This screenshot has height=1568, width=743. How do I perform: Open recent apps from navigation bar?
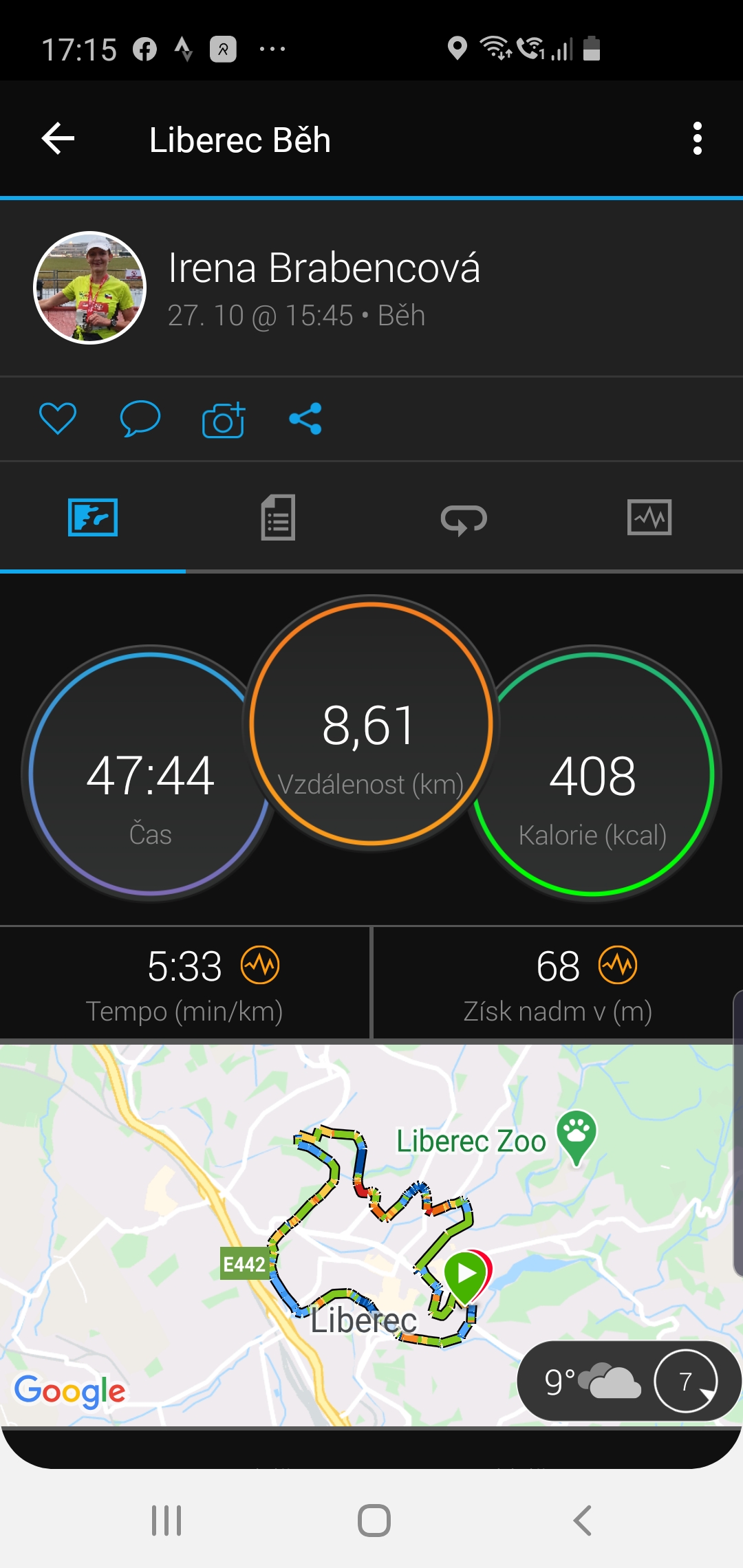166,1520
